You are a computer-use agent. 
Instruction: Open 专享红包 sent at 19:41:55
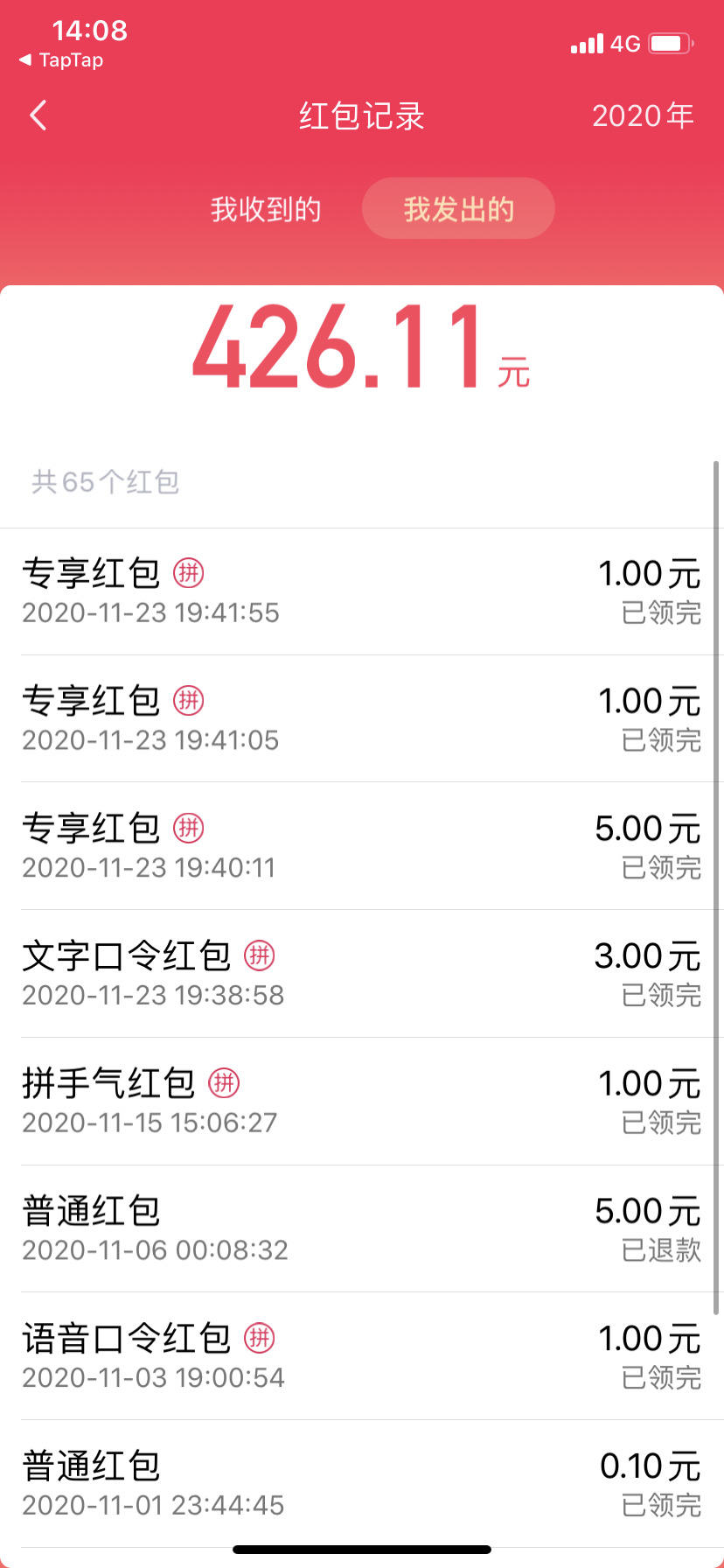[x=361, y=591]
